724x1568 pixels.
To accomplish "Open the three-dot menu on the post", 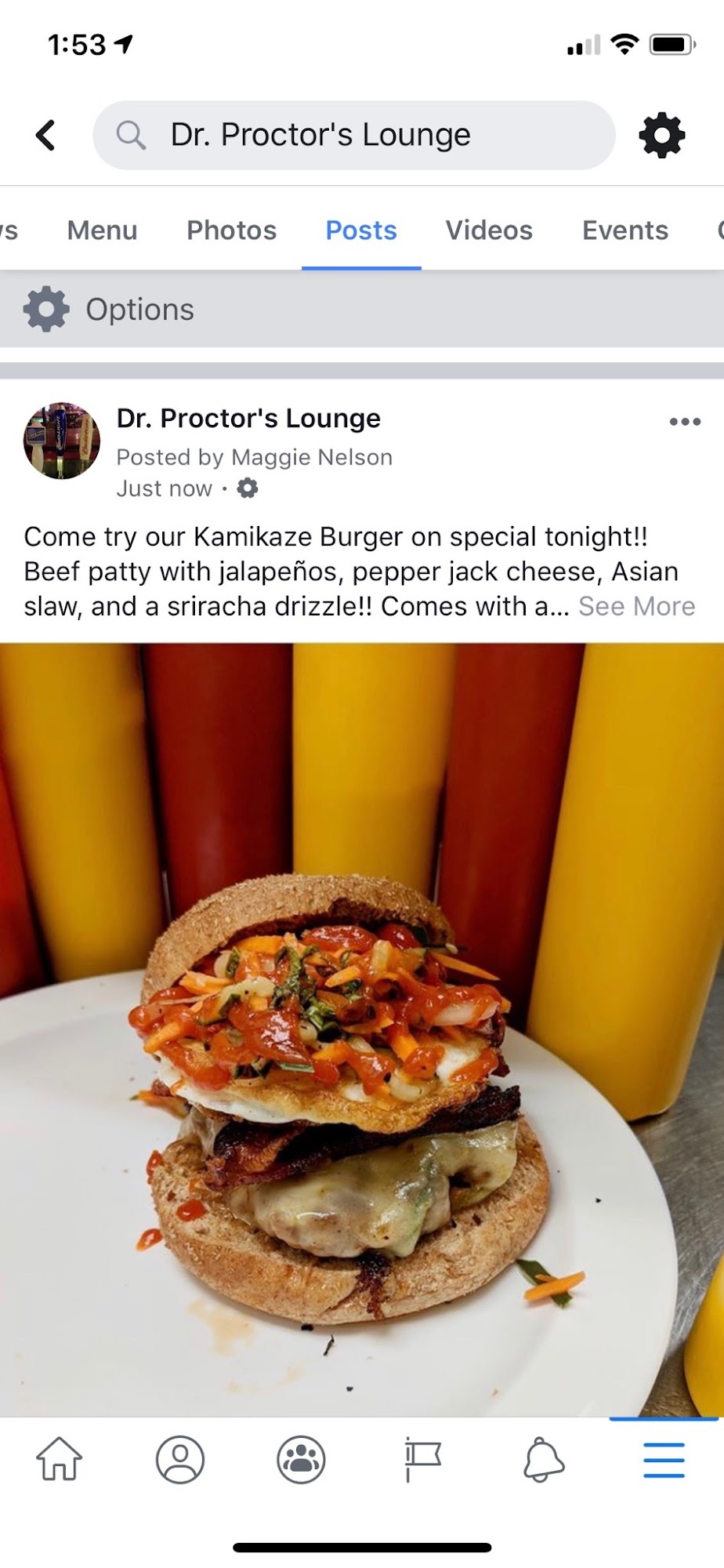I will click(685, 422).
